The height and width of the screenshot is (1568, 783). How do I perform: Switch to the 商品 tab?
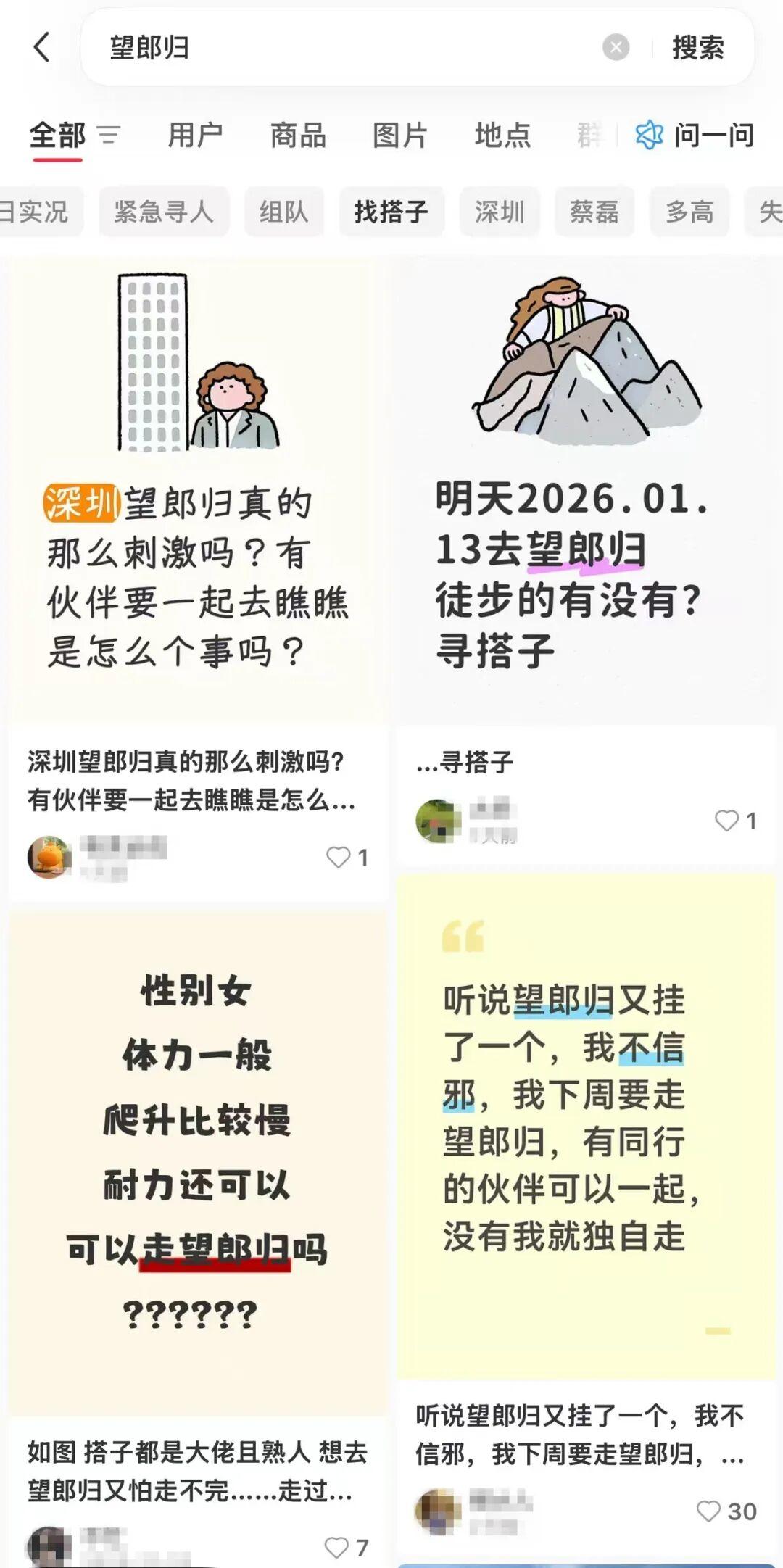(x=298, y=135)
